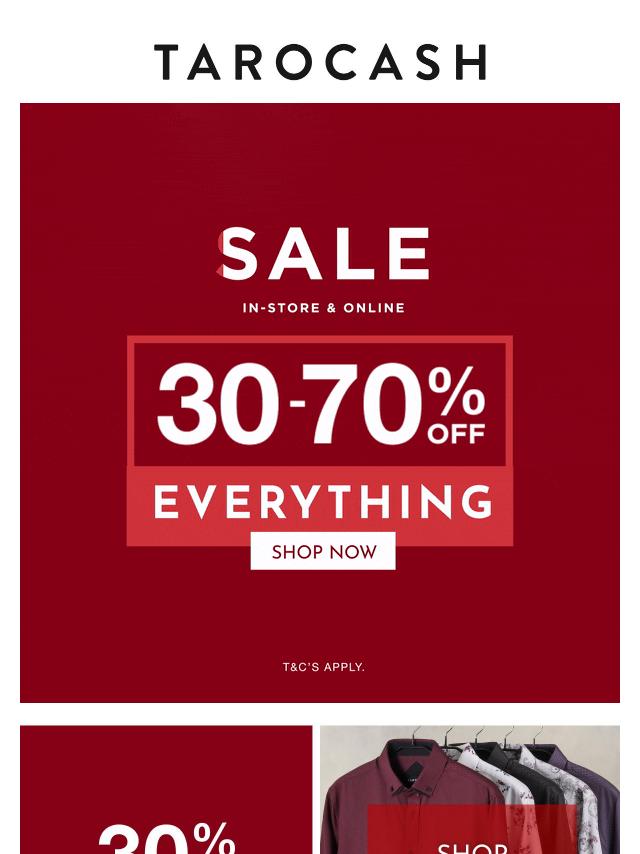Open the 30% off promo tile
This screenshot has width=640, height=854.
[166, 800]
